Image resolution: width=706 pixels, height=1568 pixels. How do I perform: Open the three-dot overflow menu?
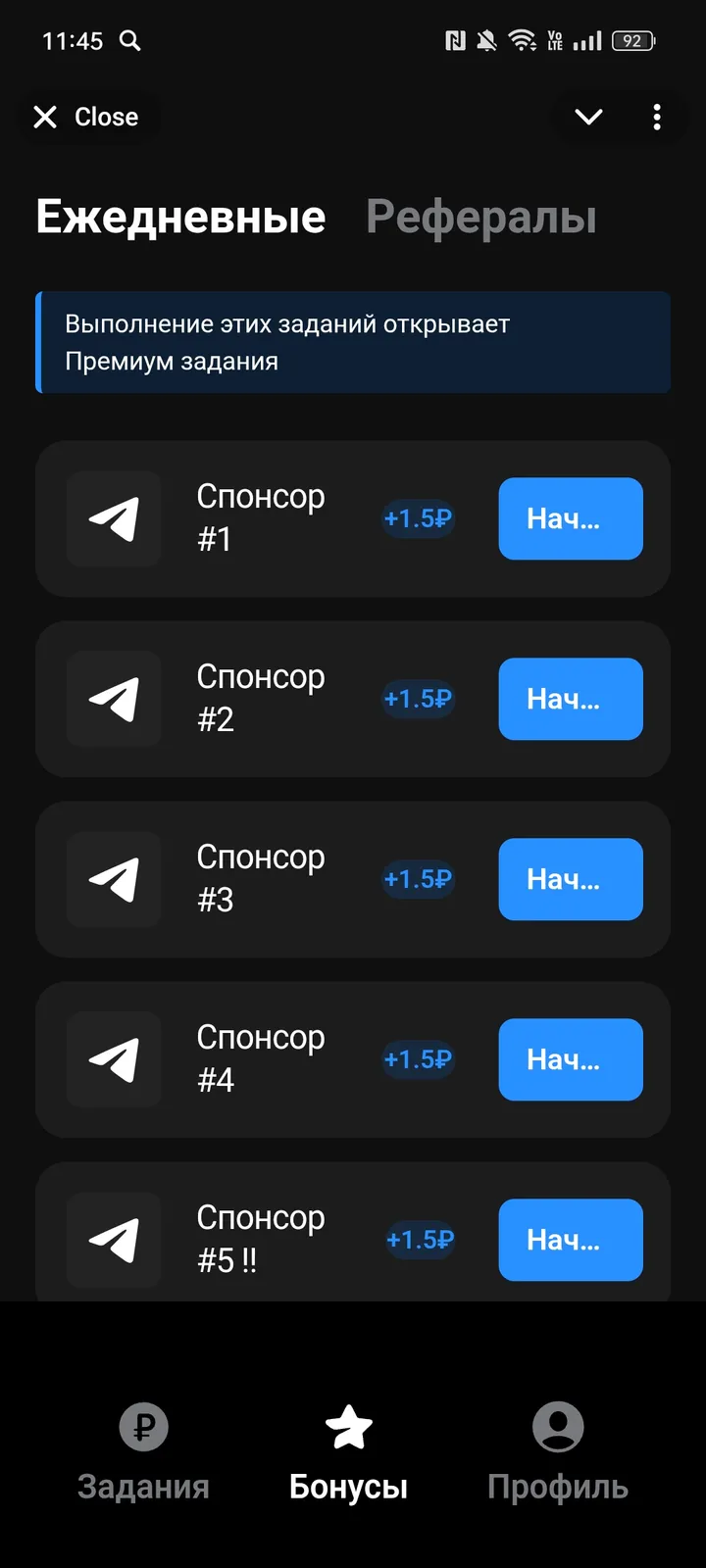[x=657, y=118]
